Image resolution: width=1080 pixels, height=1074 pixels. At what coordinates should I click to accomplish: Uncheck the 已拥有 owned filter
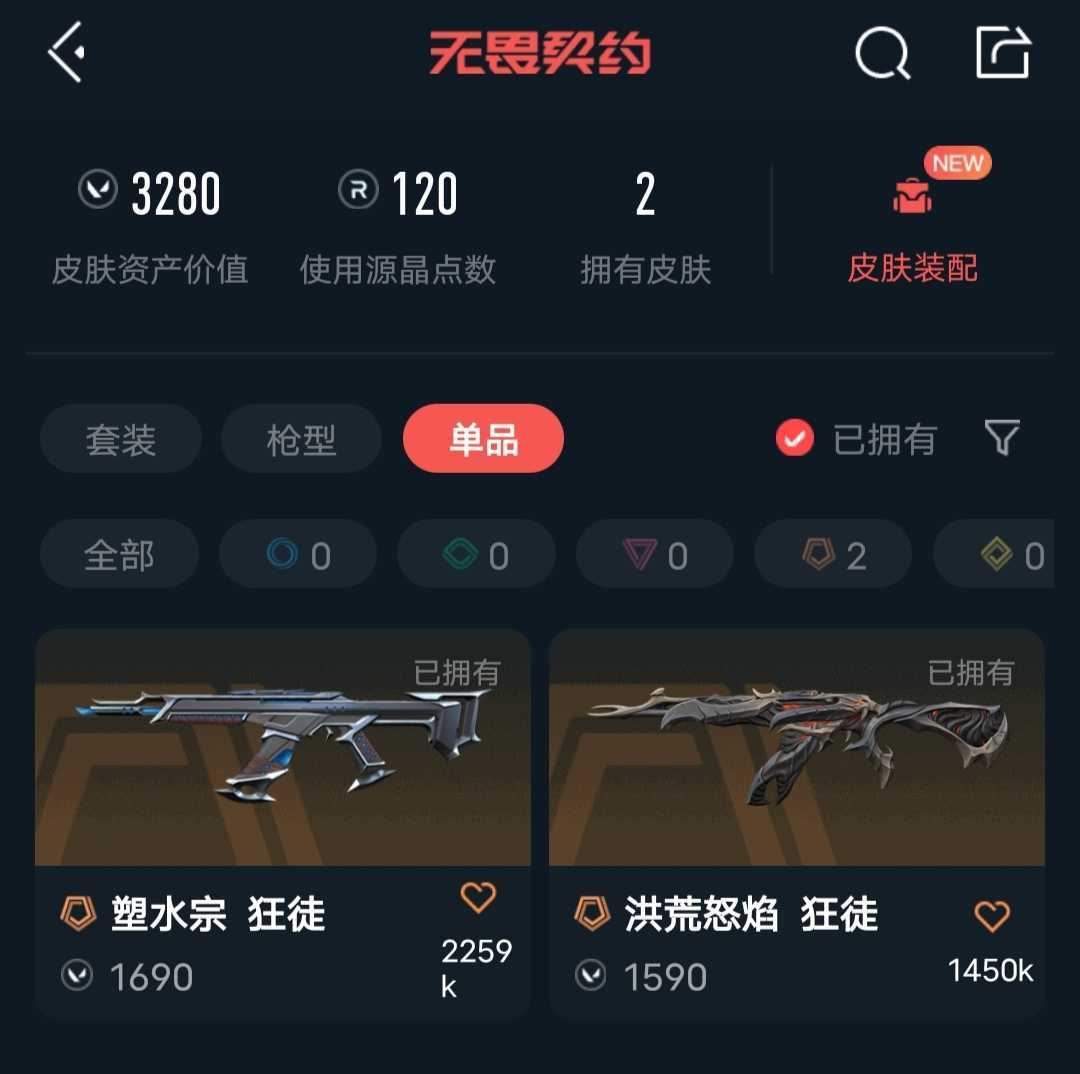pyautogui.click(x=795, y=438)
